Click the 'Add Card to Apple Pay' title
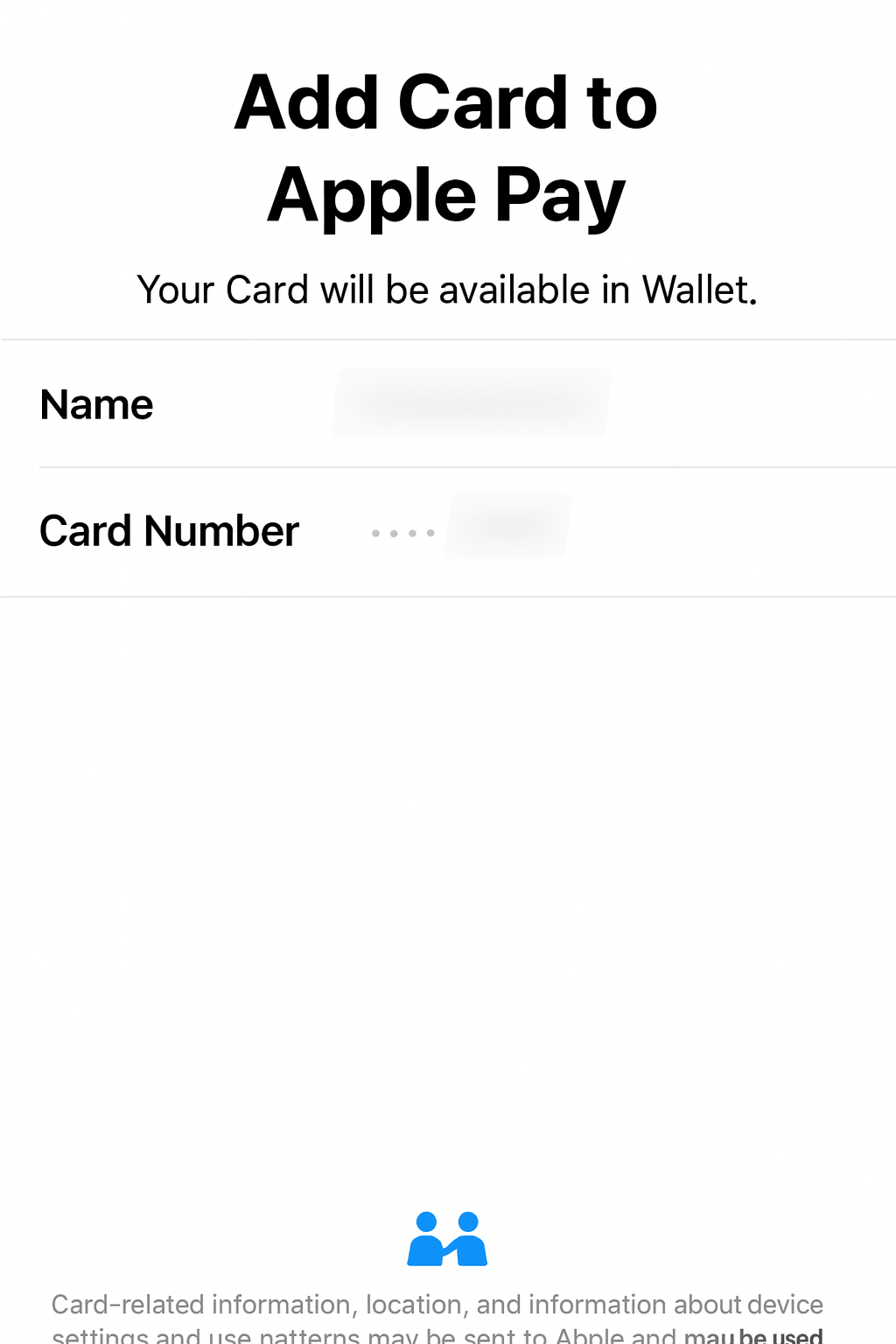Screen dimensions: 896x1344 pyautogui.click(x=445, y=147)
